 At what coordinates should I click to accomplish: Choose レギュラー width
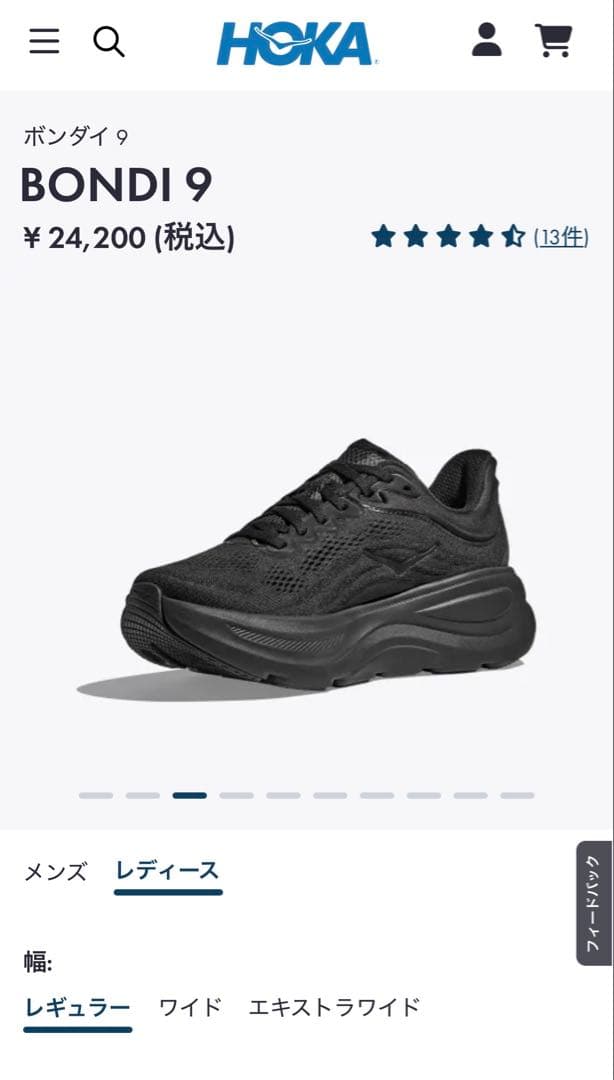pos(77,1007)
